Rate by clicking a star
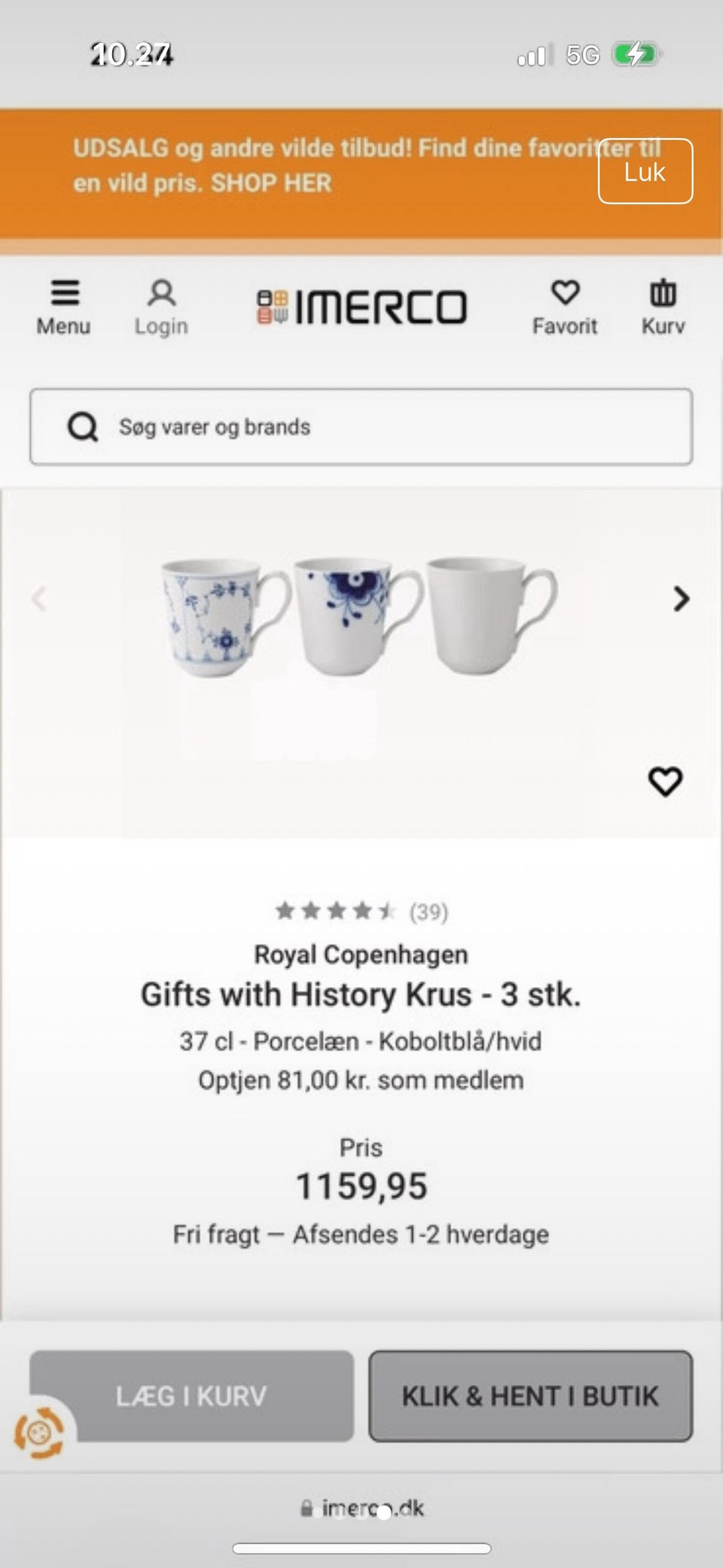Image resolution: width=723 pixels, height=1568 pixels. pos(361,911)
